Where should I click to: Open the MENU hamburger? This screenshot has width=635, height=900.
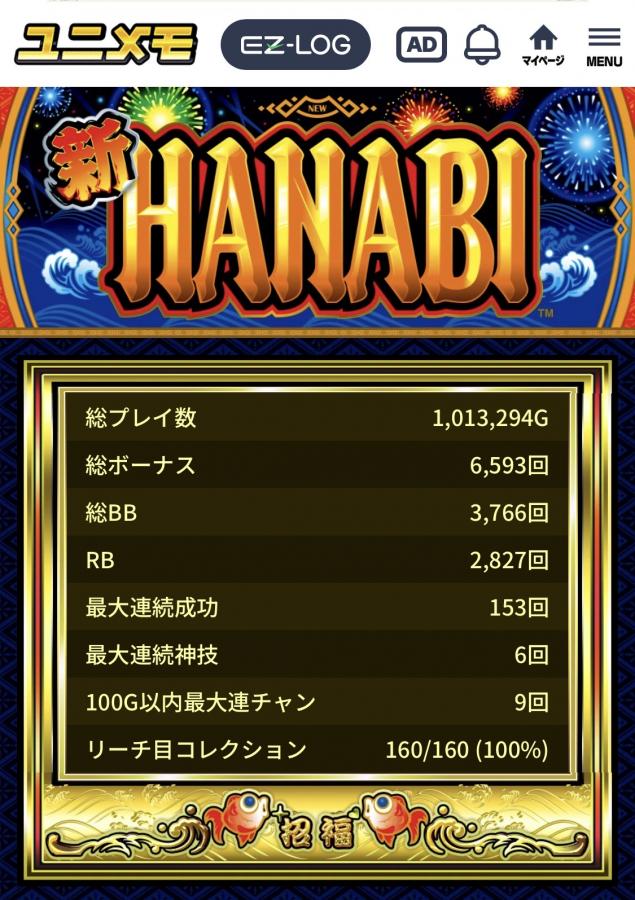pyautogui.click(x=604, y=46)
